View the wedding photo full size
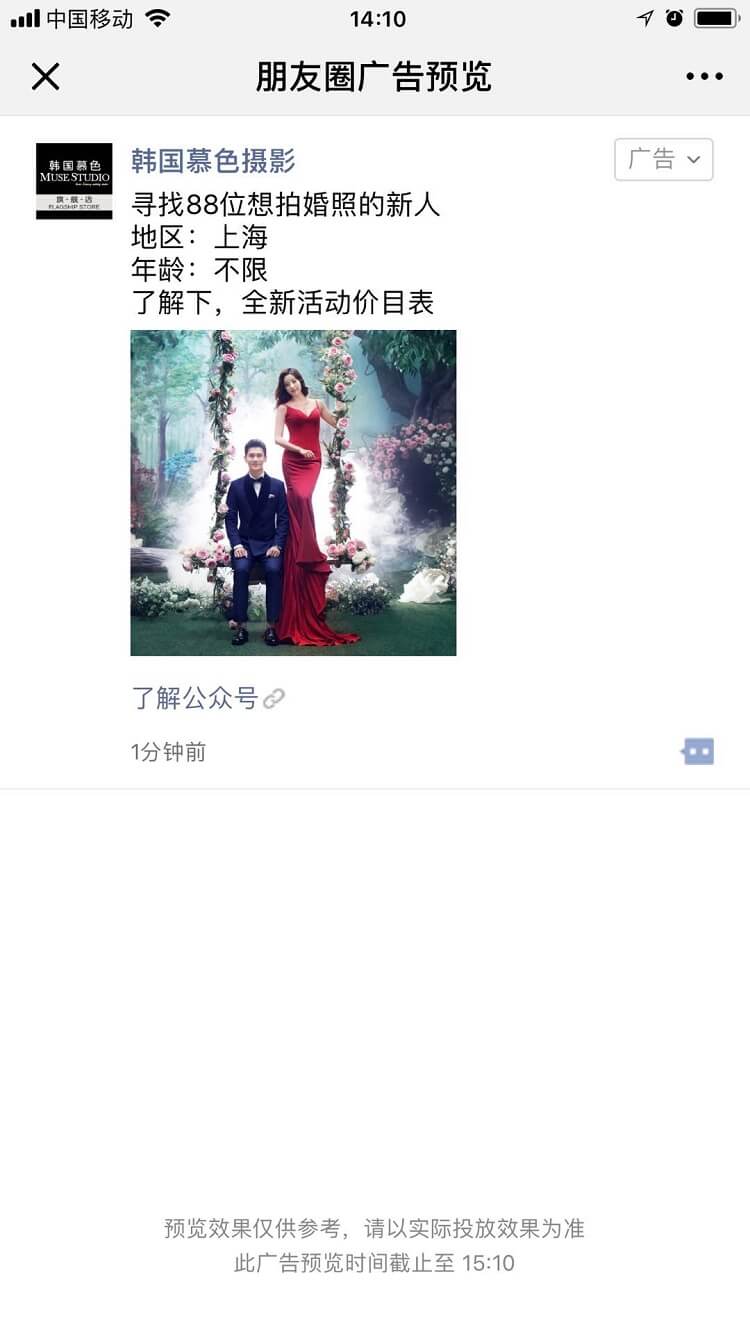The height and width of the screenshot is (1334, 750). pyautogui.click(x=293, y=493)
